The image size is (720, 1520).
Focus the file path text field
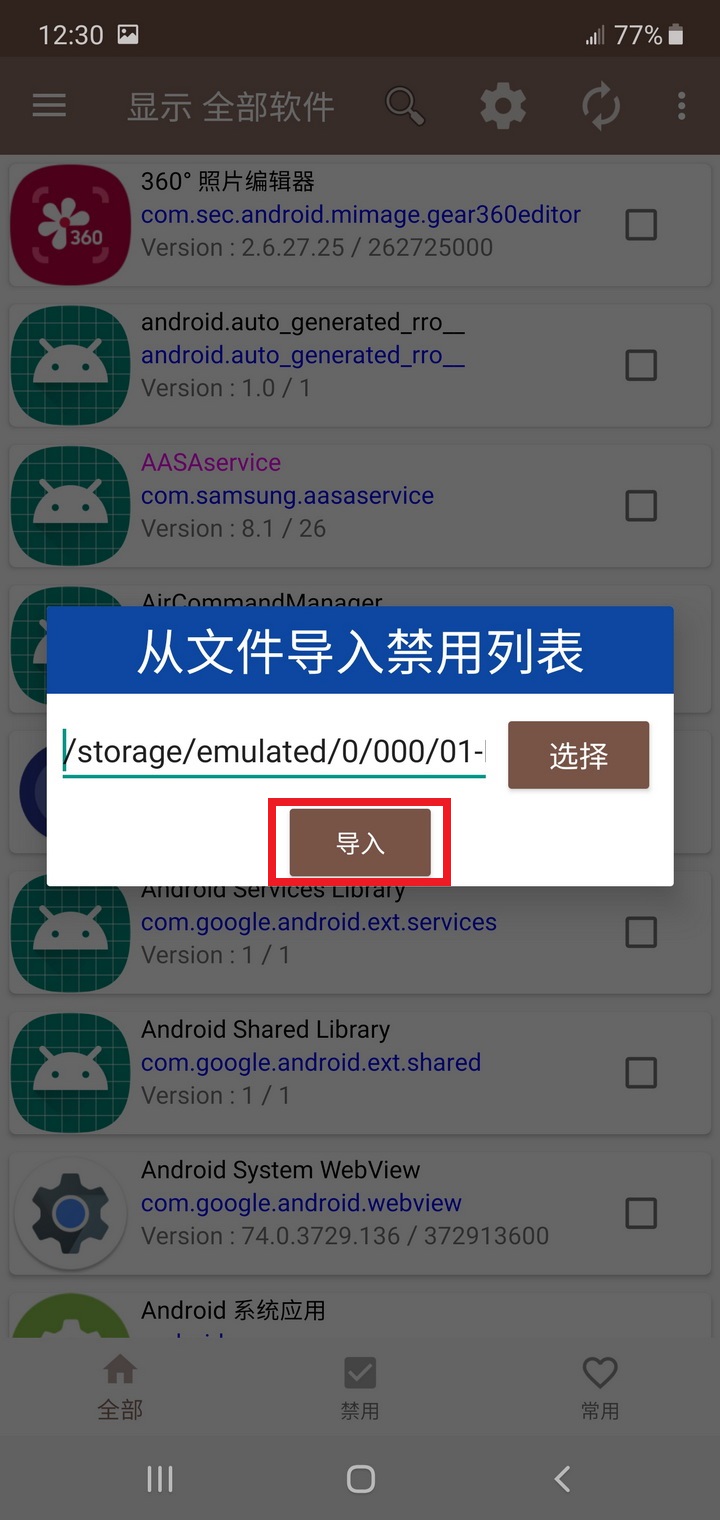(x=273, y=751)
